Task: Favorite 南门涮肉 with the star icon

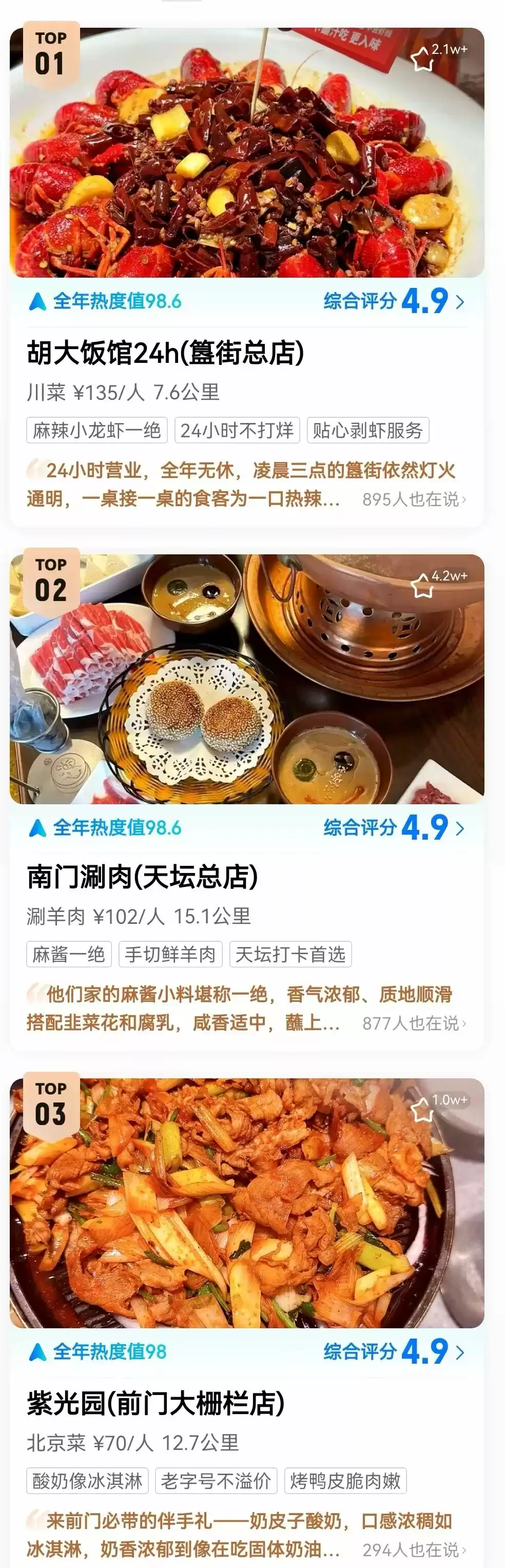Action: pos(422,586)
